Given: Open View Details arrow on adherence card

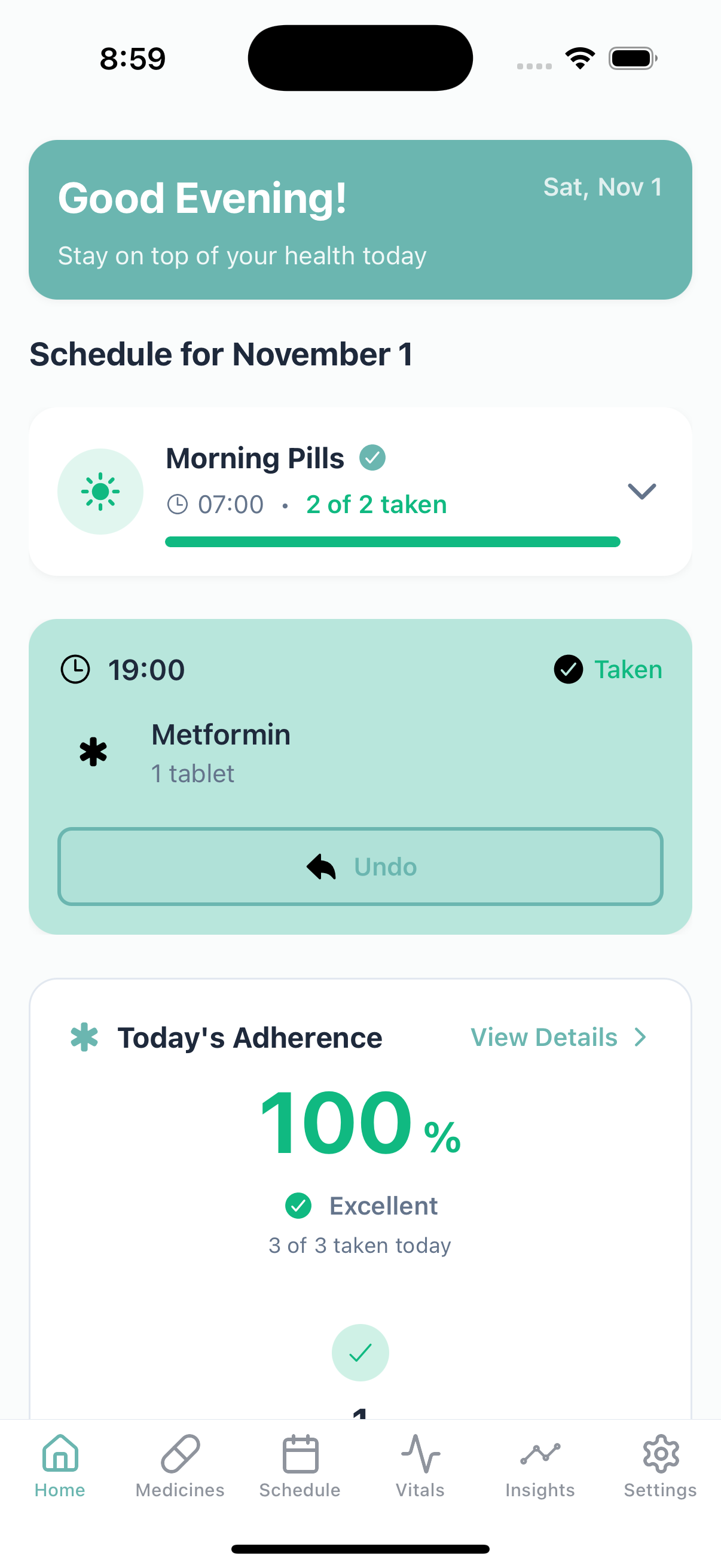Looking at the screenshot, I should (640, 1037).
